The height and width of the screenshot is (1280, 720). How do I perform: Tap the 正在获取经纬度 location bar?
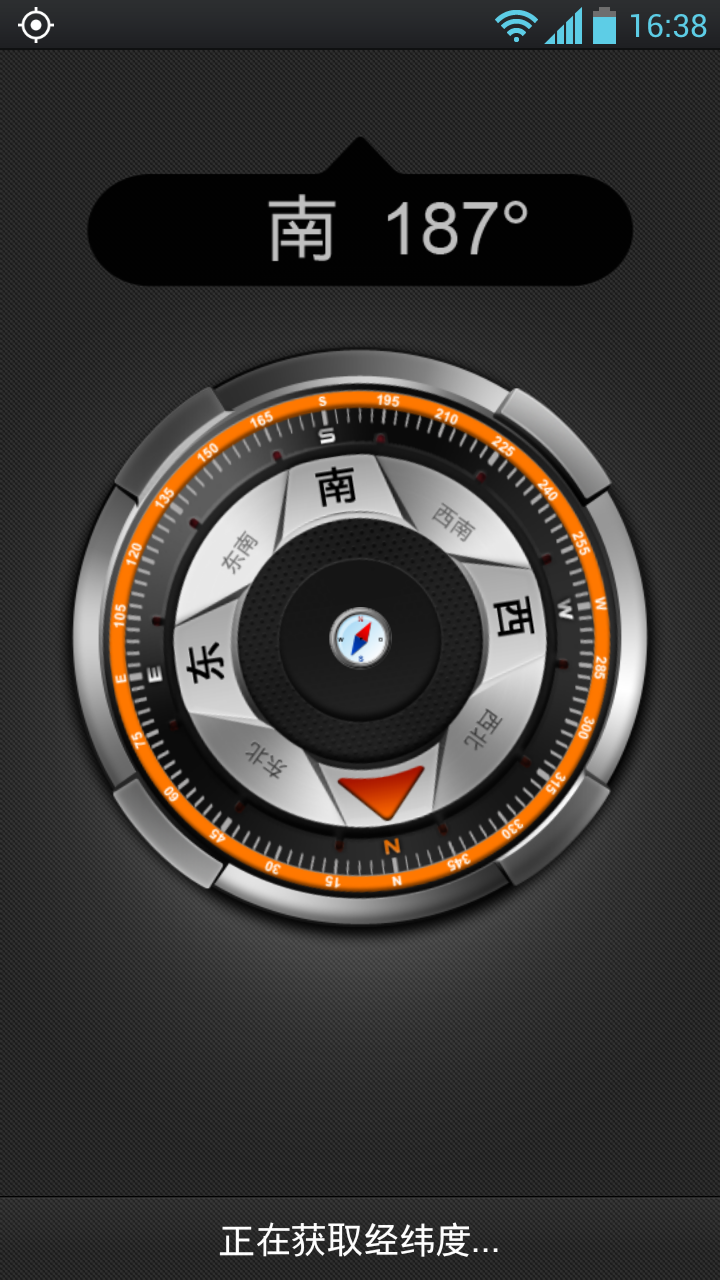[360, 1240]
